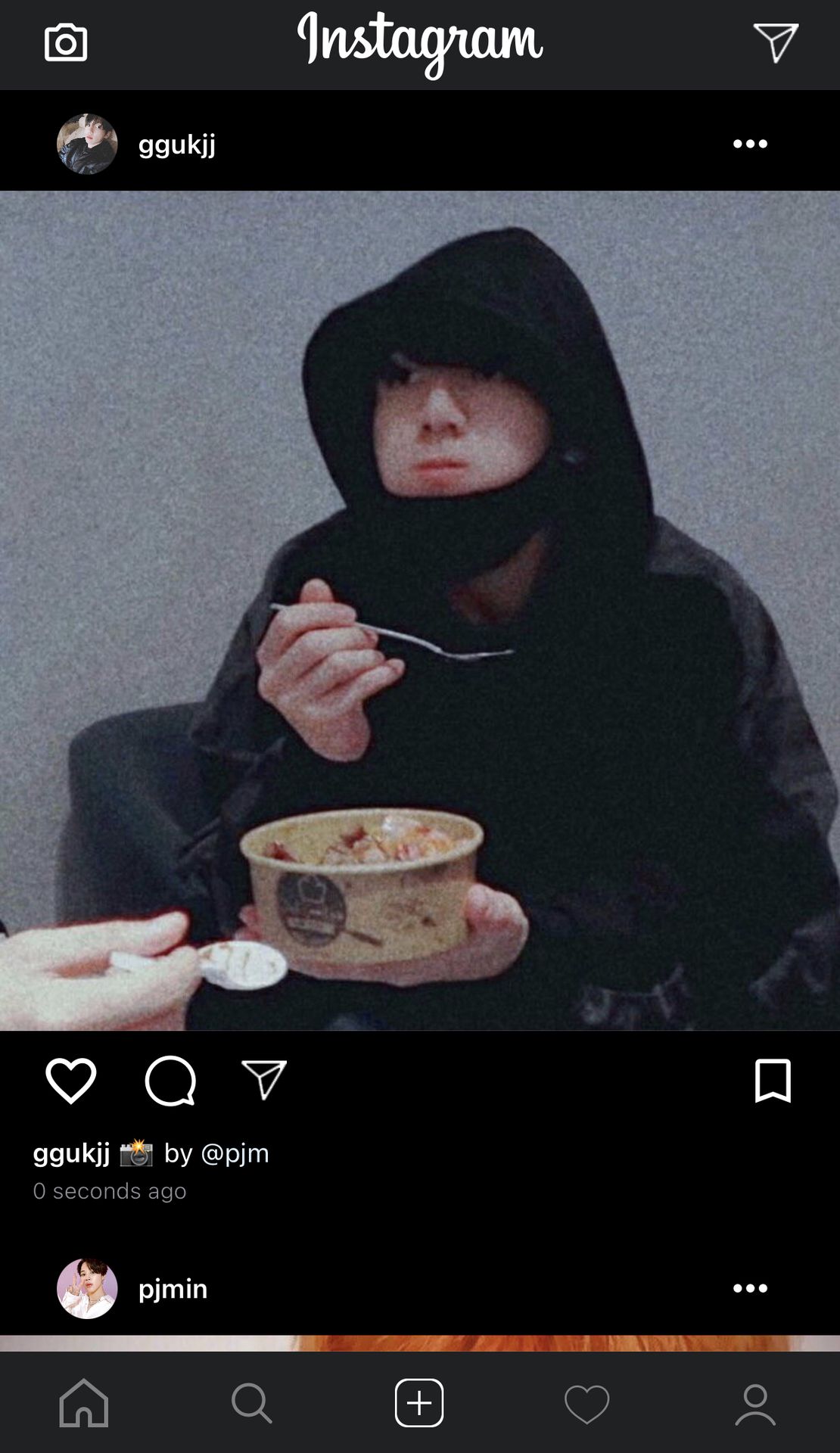
Task: Go to the Home tab
Action: pyautogui.click(x=84, y=1403)
